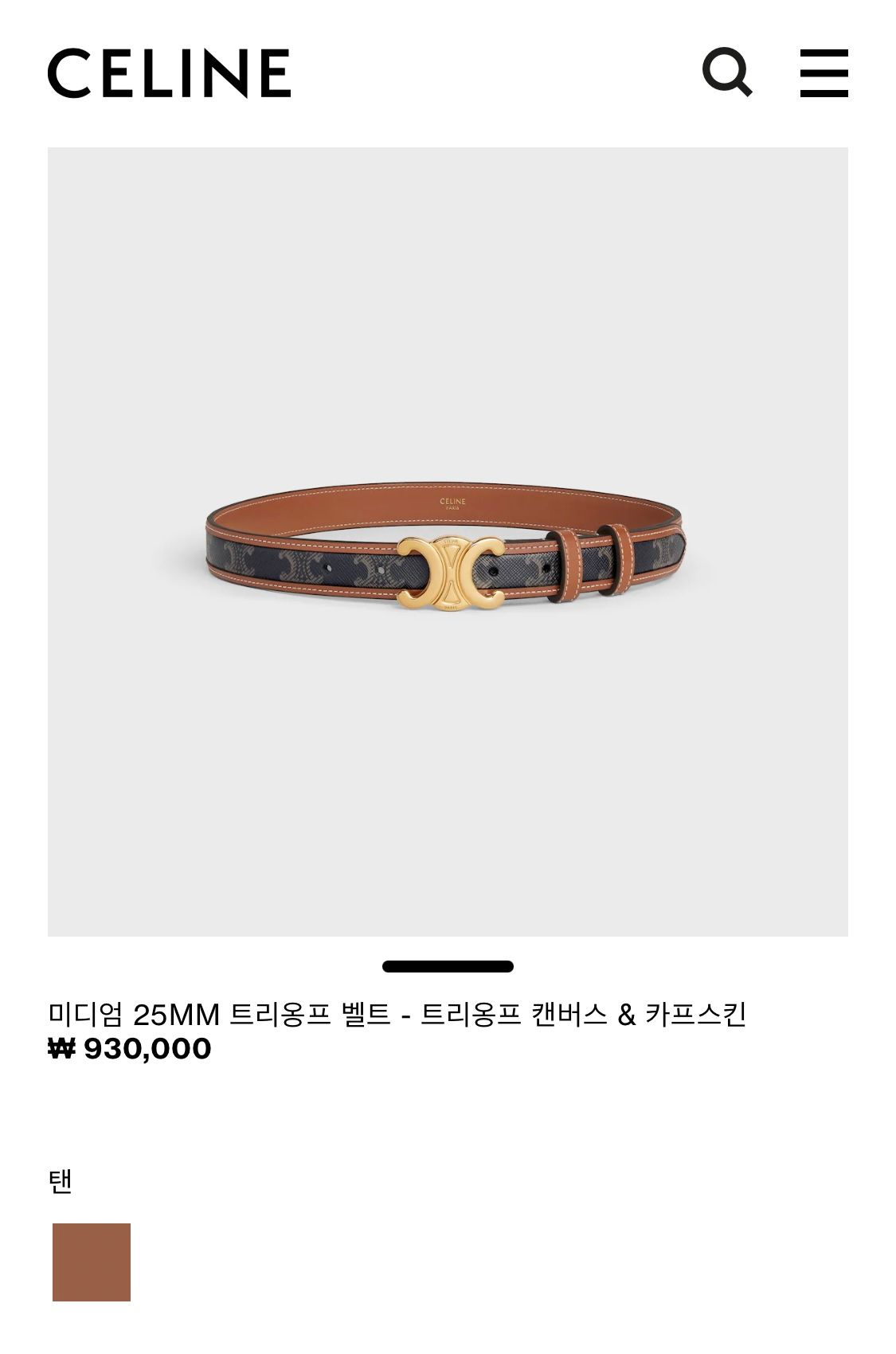Select the tan color swatch
Viewport: 896px width, 1354px height.
pyautogui.click(x=92, y=1262)
